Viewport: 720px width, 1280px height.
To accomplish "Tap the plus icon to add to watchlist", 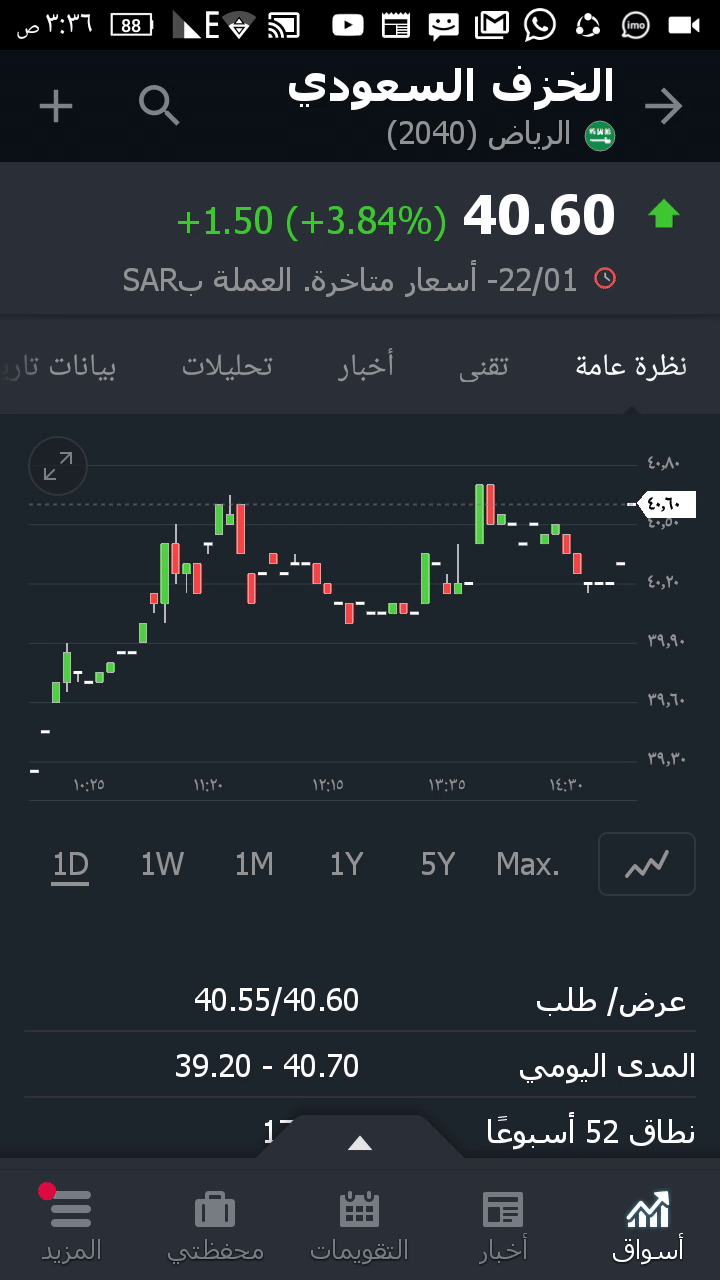I will (56, 106).
